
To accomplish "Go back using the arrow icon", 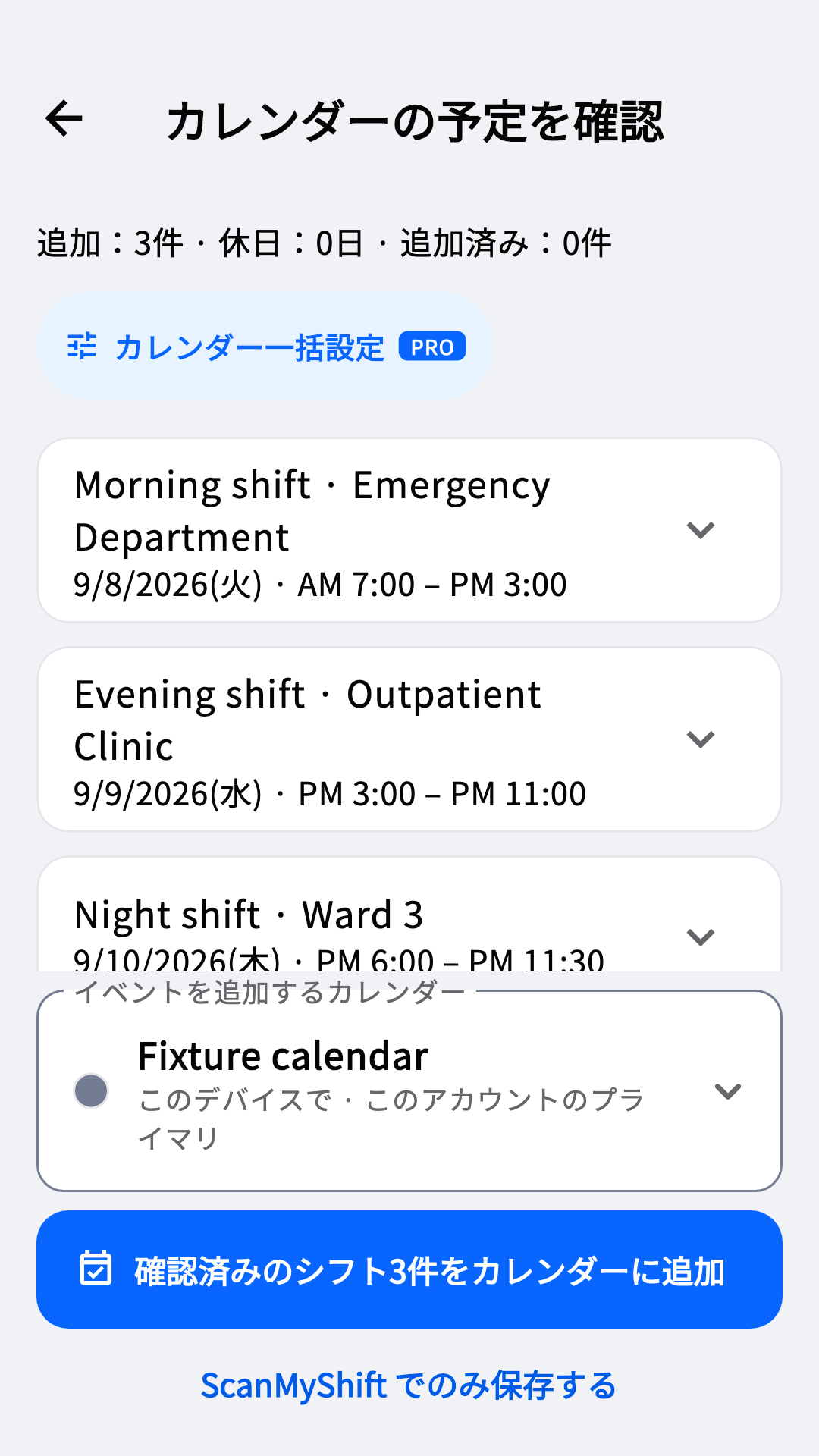I will click(64, 119).
